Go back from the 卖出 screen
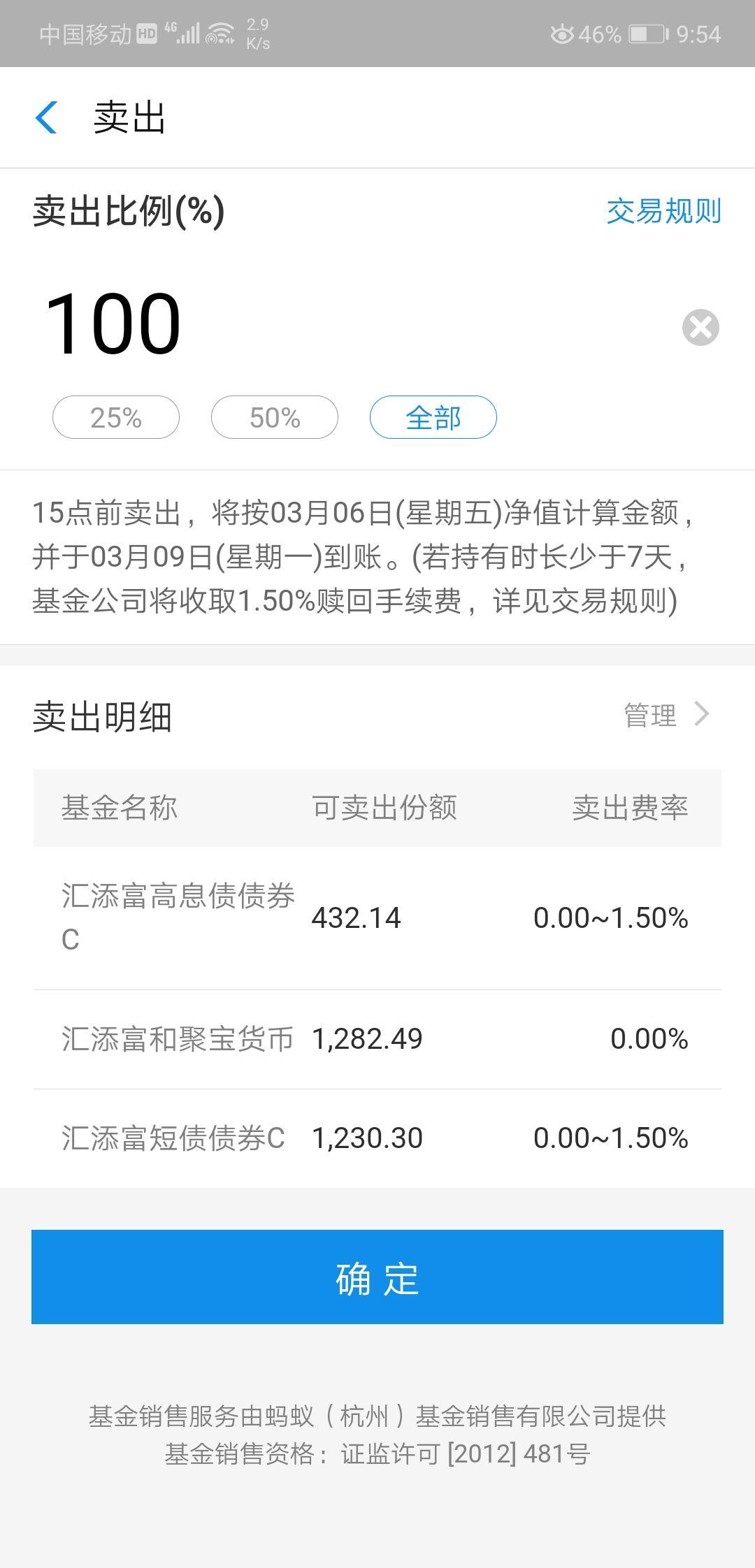This screenshot has height=1568, width=755. point(46,117)
